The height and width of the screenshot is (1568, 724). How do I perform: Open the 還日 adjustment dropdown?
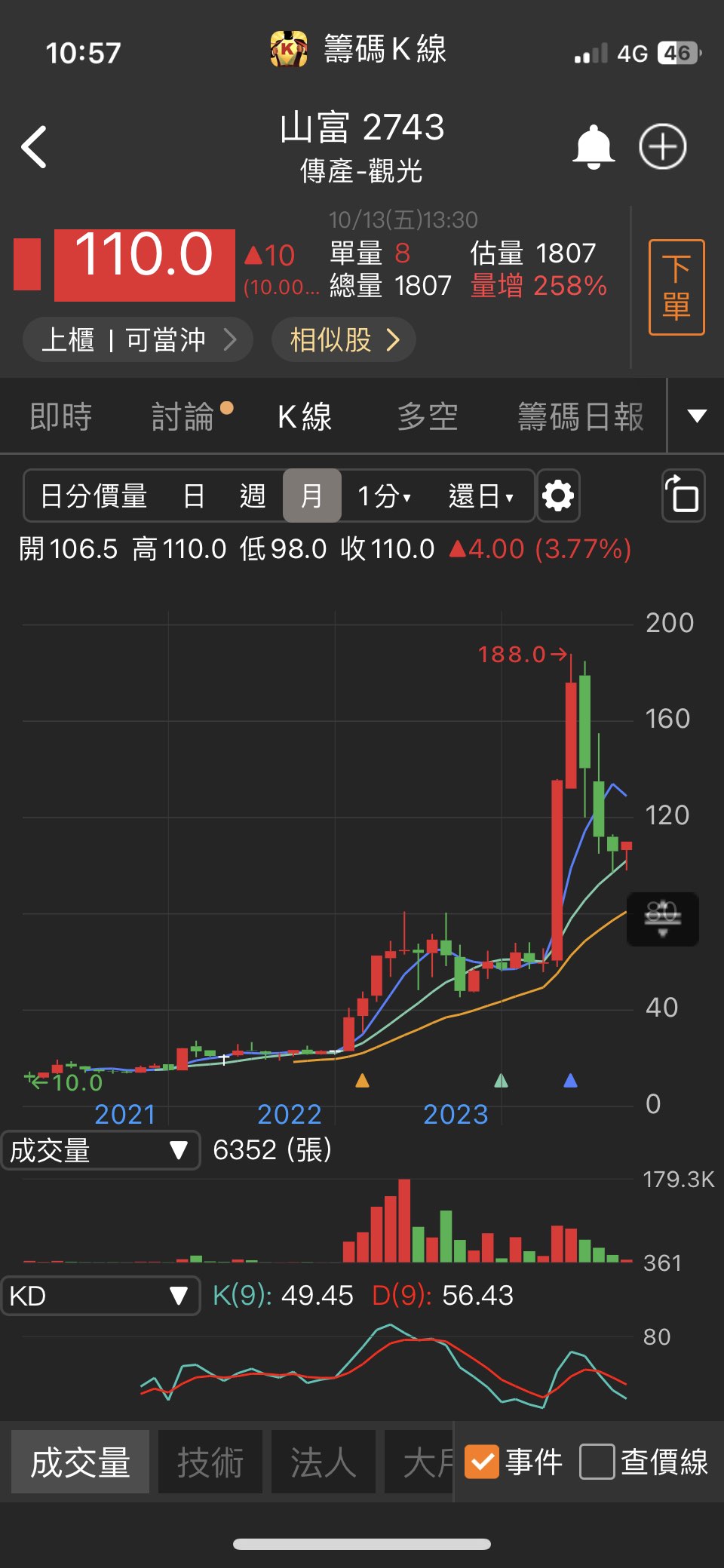point(480,496)
